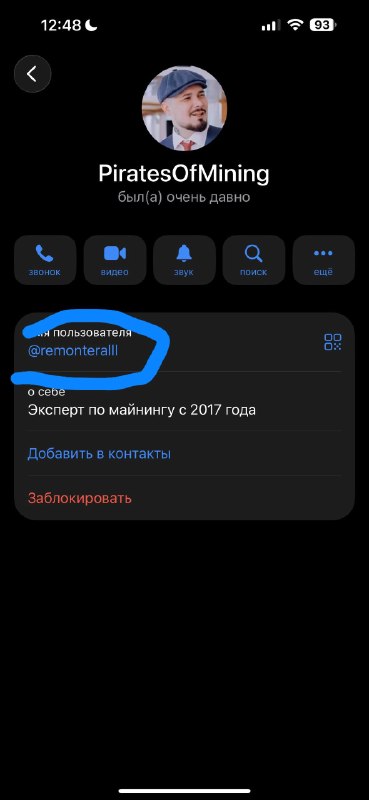The image size is (369, 800).
Task: Go back using the arrow button
Action: click(x=32, y=74)
